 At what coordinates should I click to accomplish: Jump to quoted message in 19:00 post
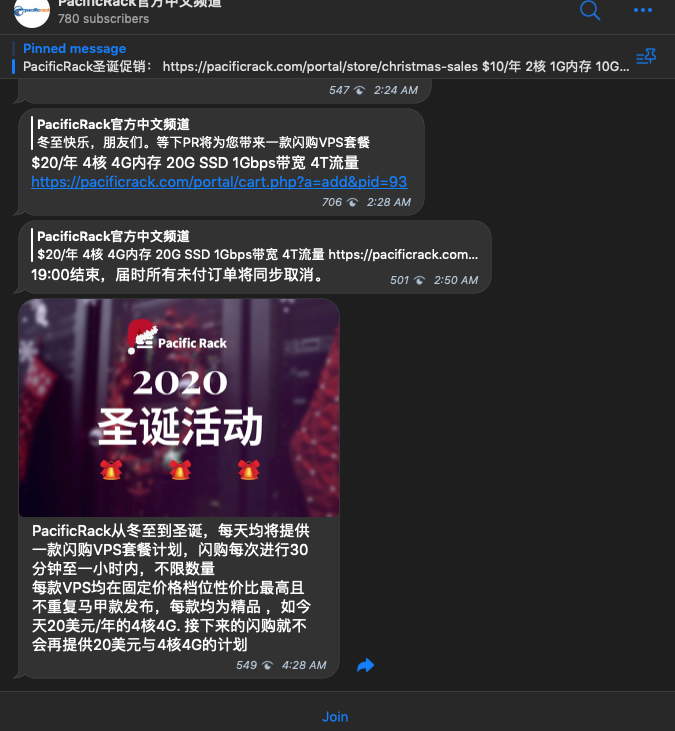point(255,246)
